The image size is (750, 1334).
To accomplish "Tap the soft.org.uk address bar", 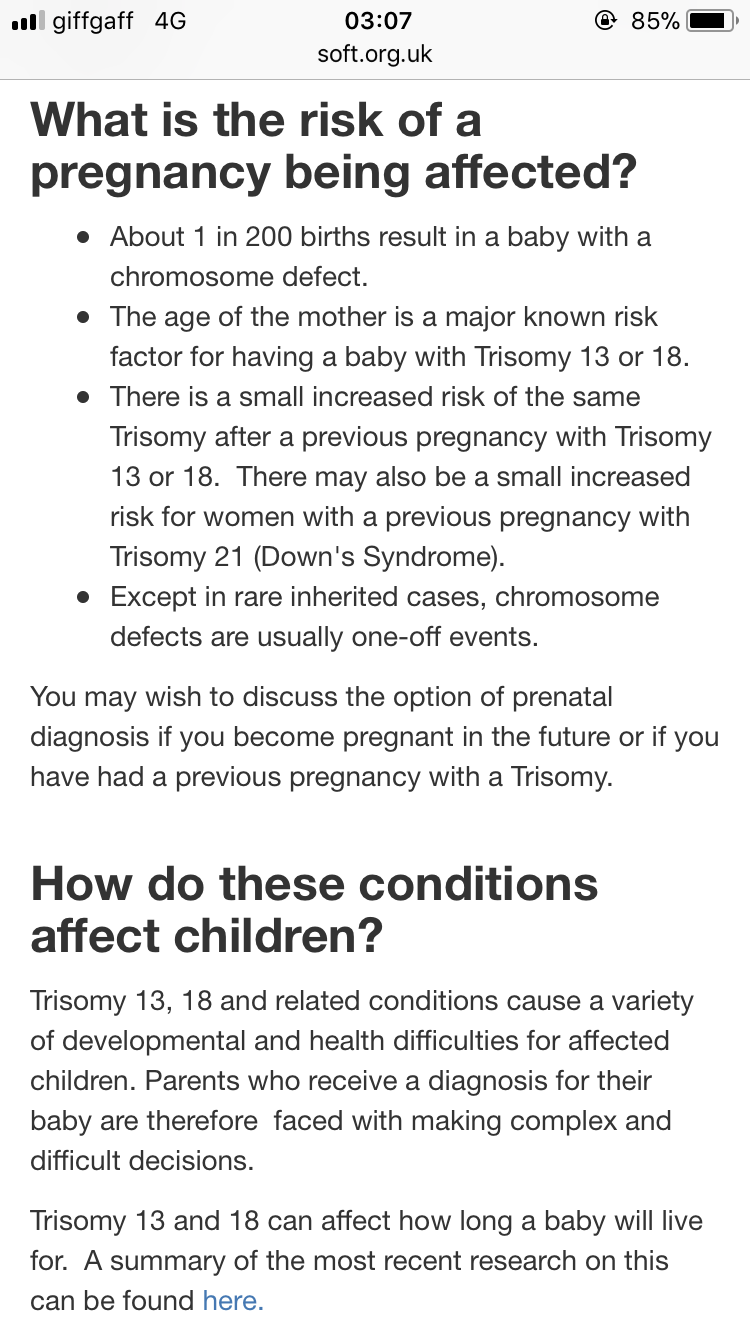I will click(375, 54).
